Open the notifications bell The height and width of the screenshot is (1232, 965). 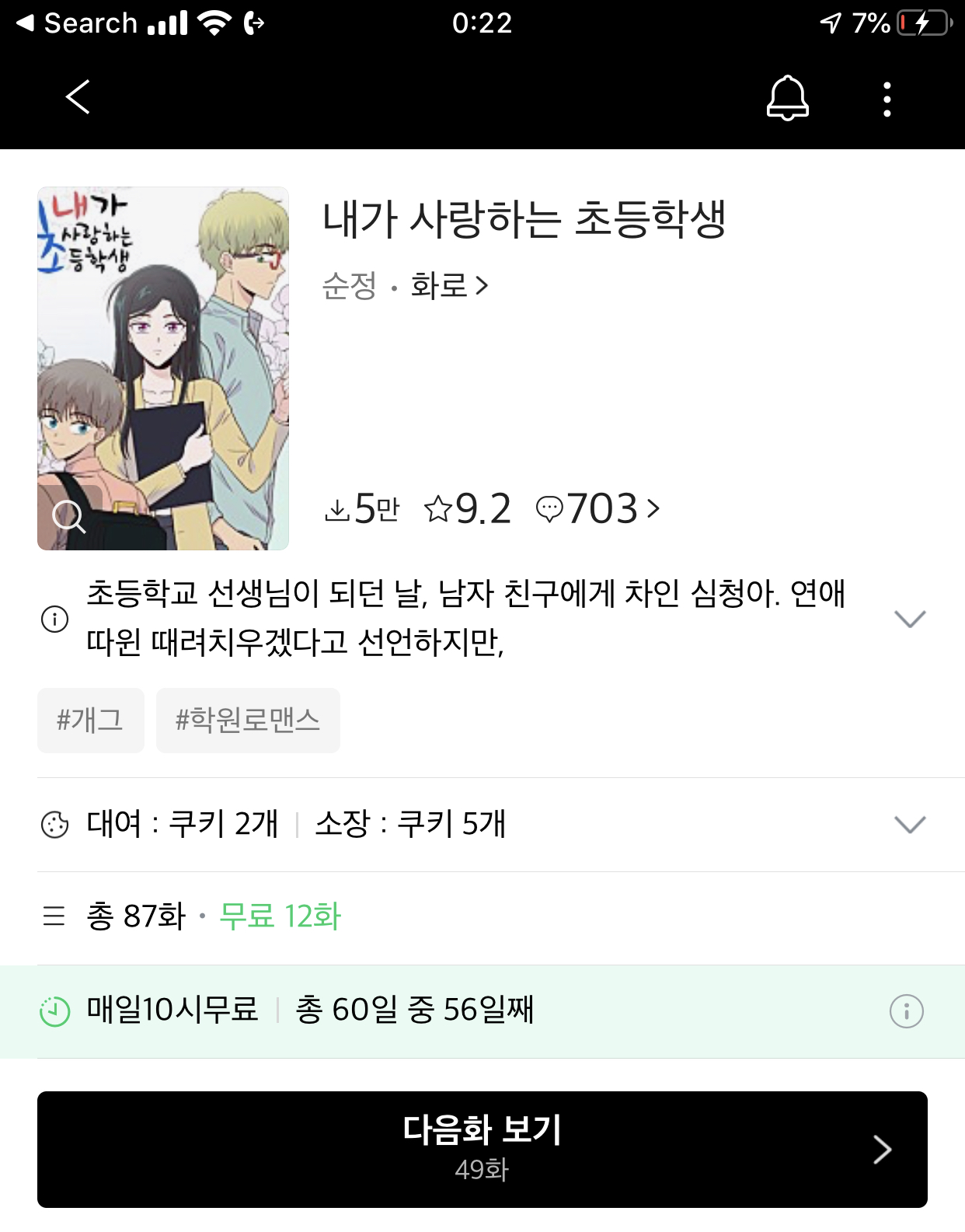(x=787, y=98)
